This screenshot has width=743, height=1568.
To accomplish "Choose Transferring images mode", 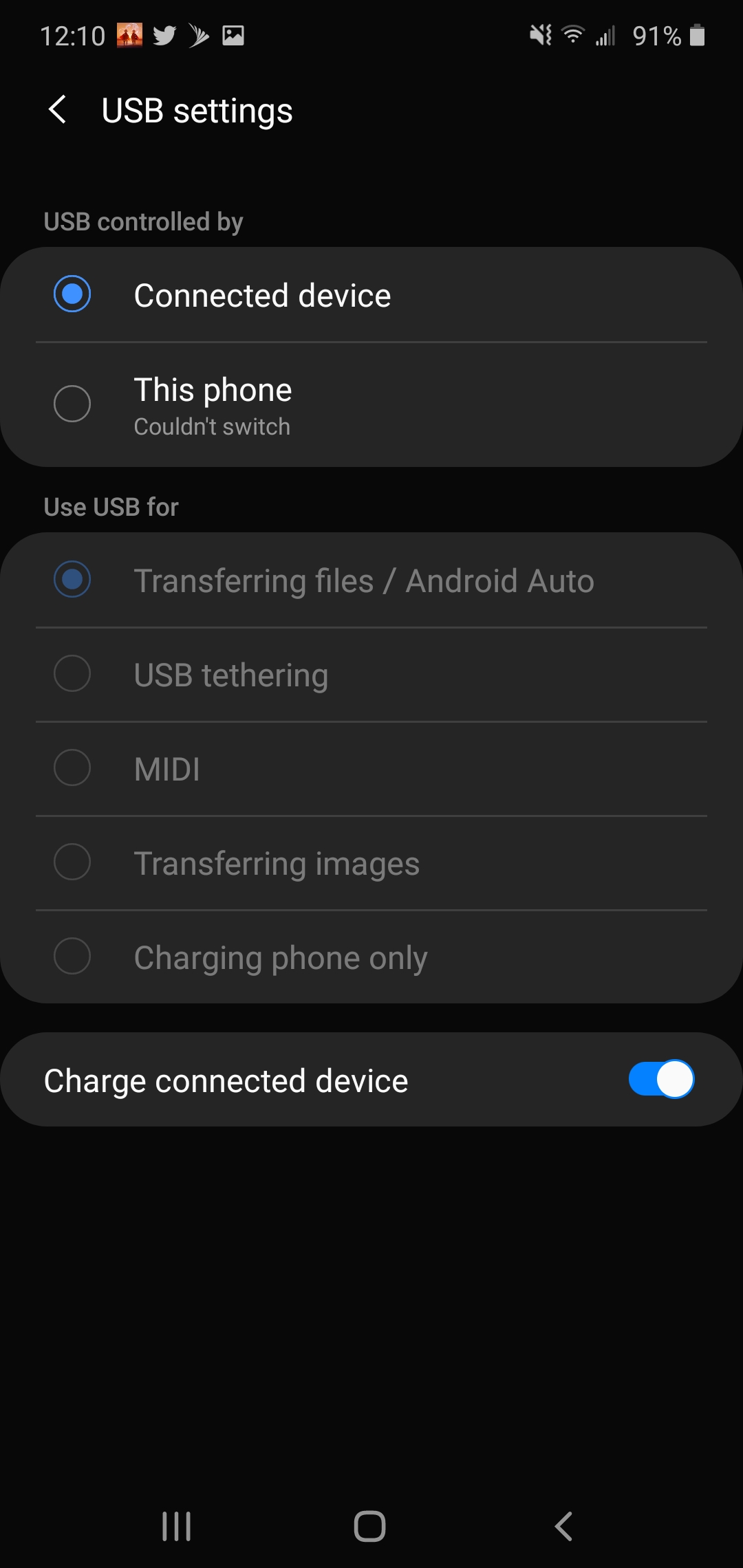I will point(277,863).
